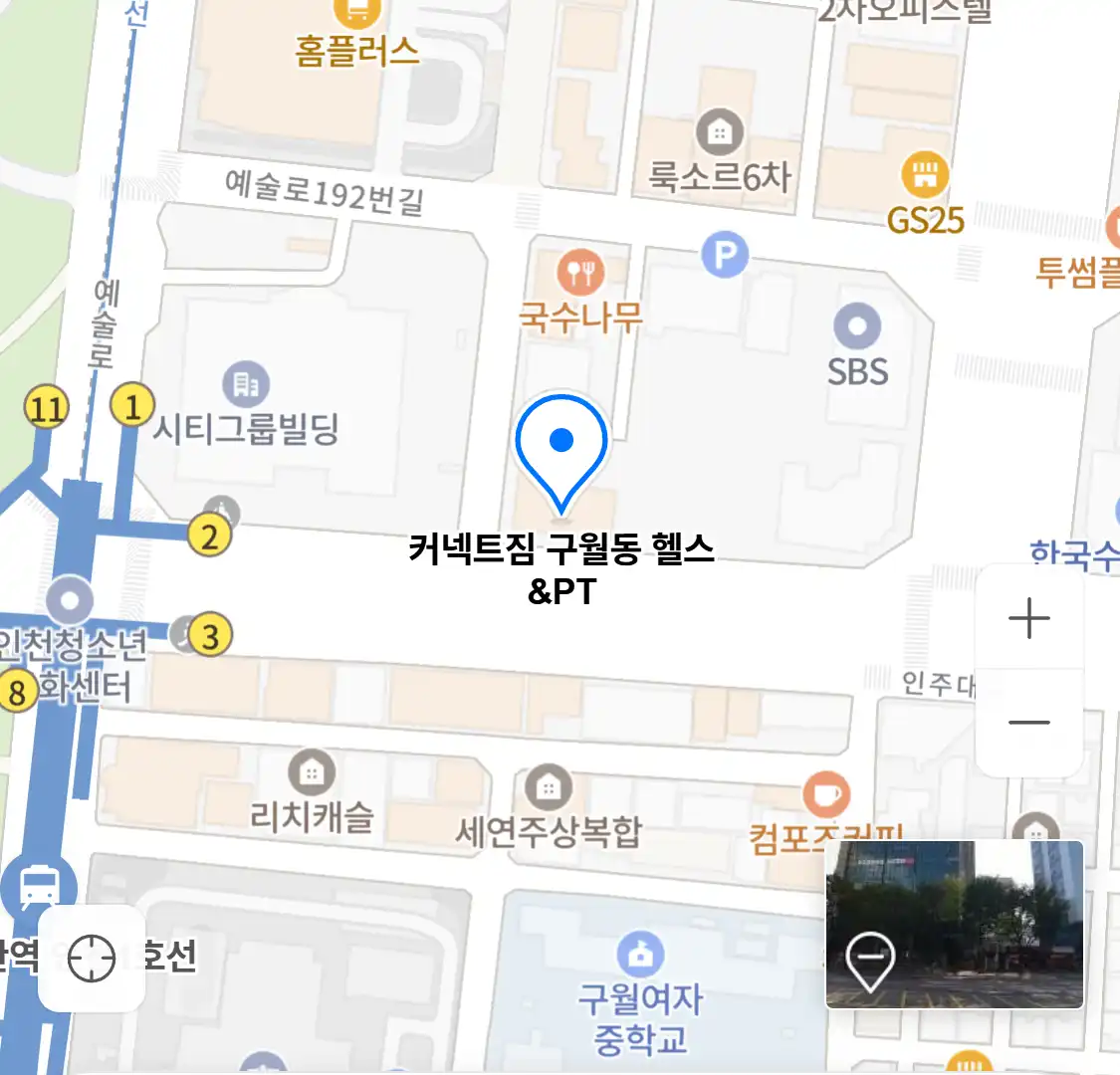Tap the 리치캐슬 building marker
This screenshot has height=1075, width=1120.
(312, 771)
